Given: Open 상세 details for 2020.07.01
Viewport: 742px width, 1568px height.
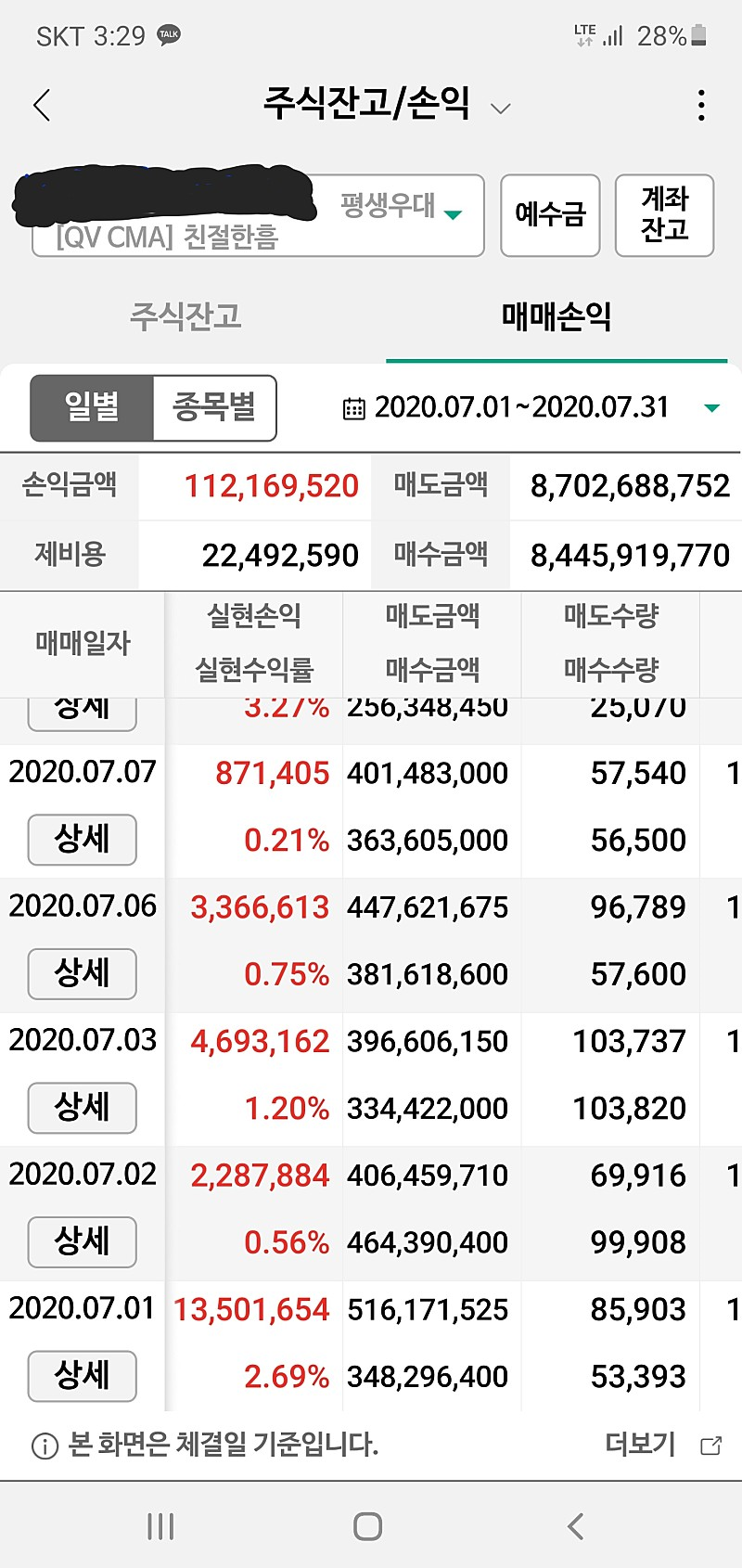Looking at the screenshot, I should point(83,1376).
